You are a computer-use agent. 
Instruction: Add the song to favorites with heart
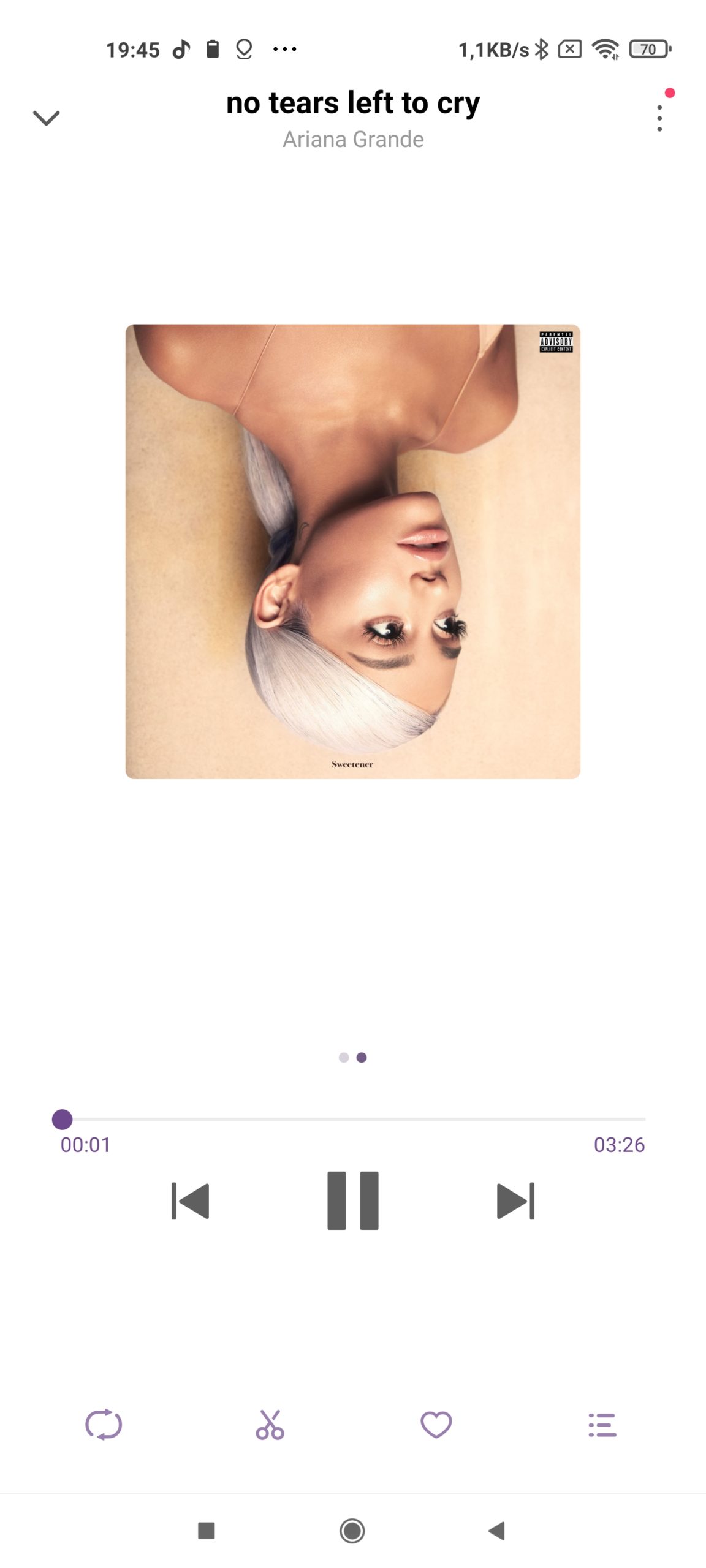[x=436, y=1424]
